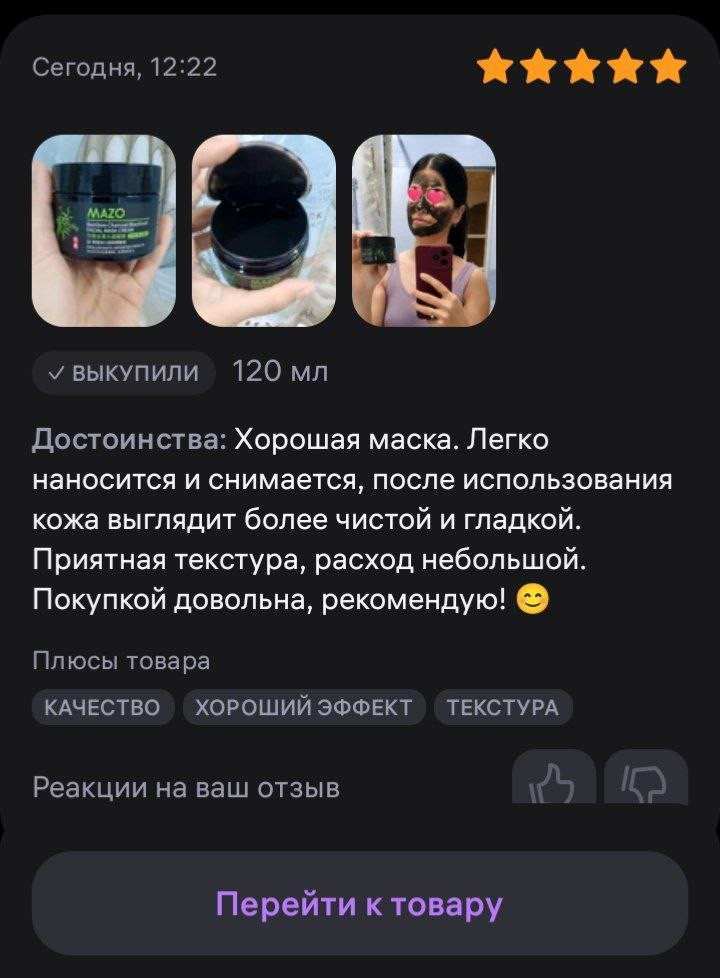The image size is (720, 978).
Task: Dislike this review with thumbs down
Action: pos(646,777)
